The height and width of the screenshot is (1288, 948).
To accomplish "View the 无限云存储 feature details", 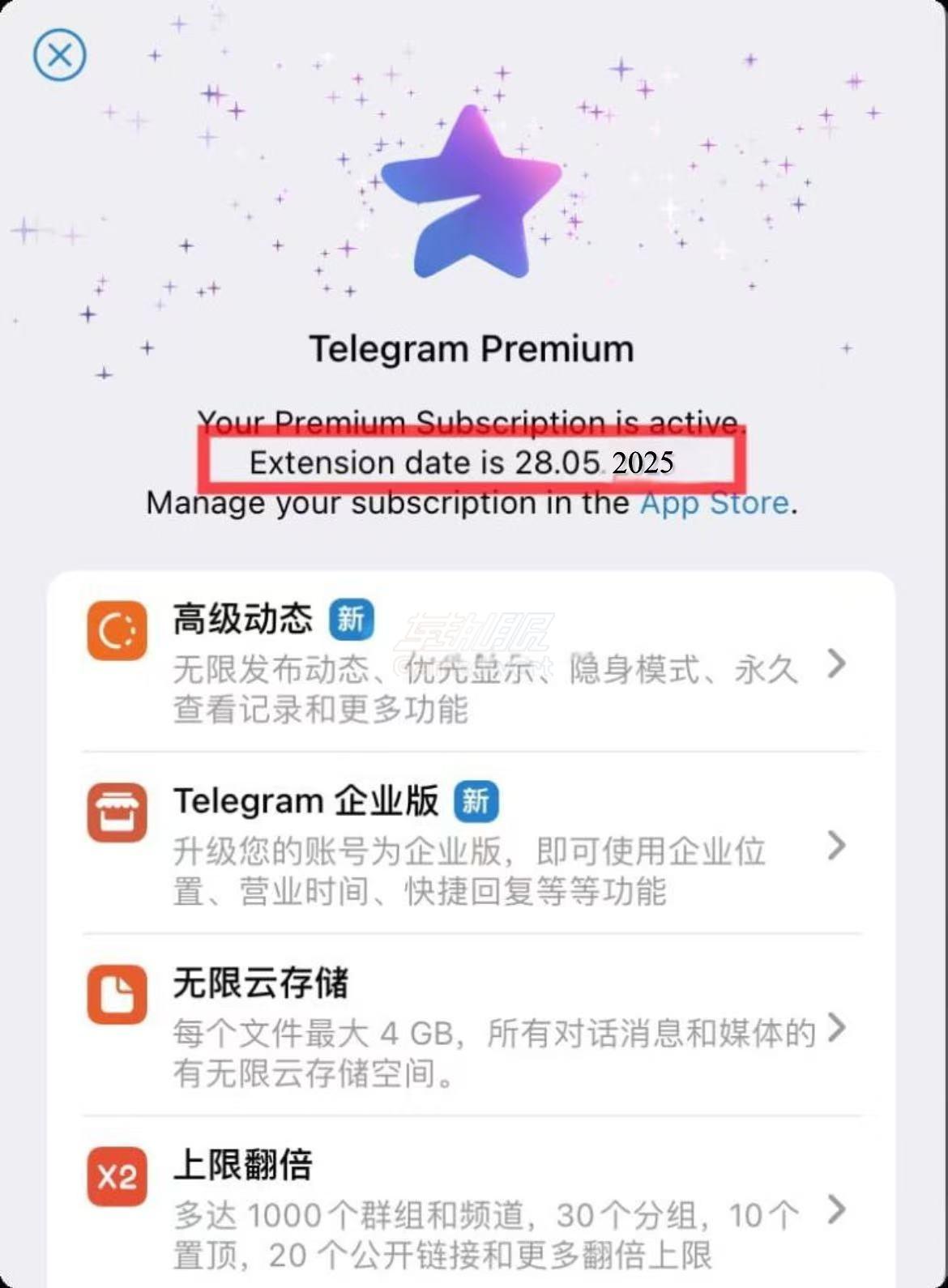I will [x=470, y=1026].
